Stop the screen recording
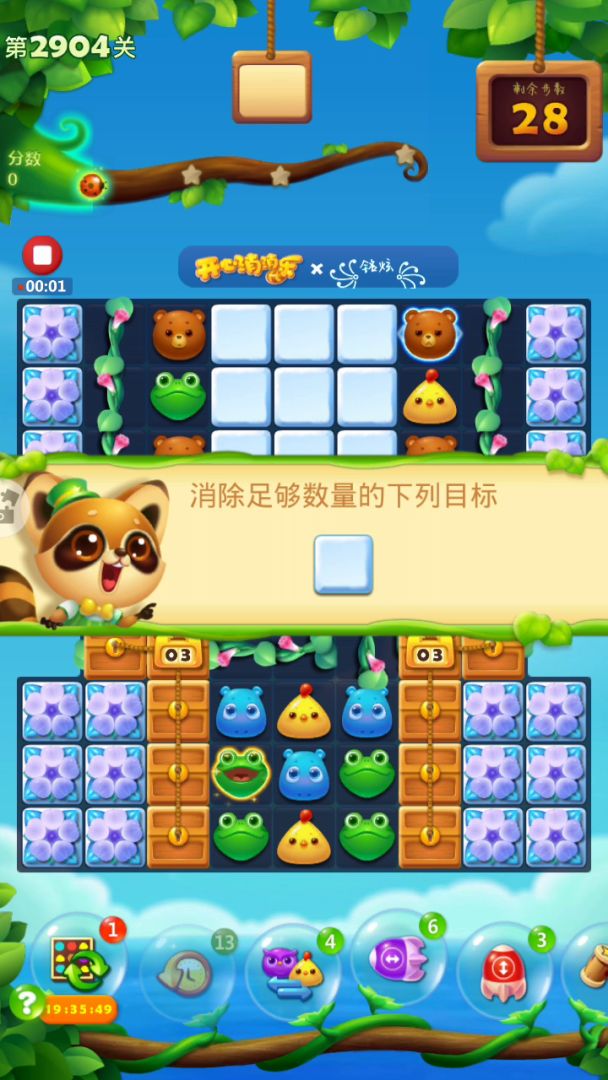This screenshot has height=1080, width=608. (x=42, y=255)
